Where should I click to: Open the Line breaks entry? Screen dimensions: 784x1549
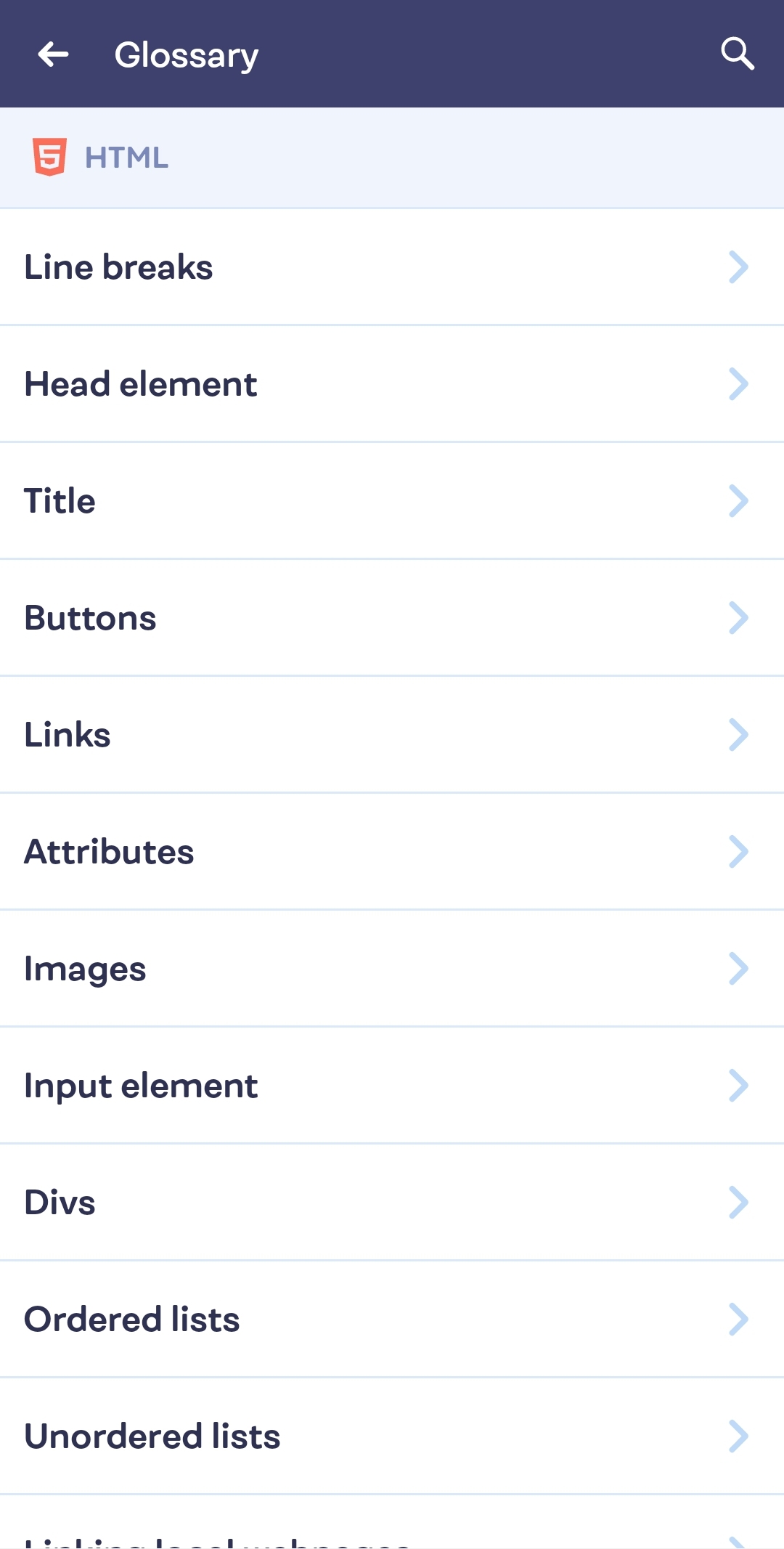(x=392, y=267)
